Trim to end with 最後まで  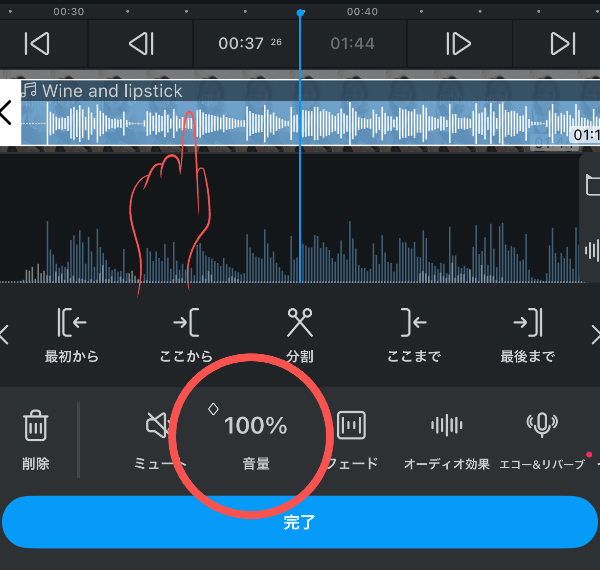[527, 335]
